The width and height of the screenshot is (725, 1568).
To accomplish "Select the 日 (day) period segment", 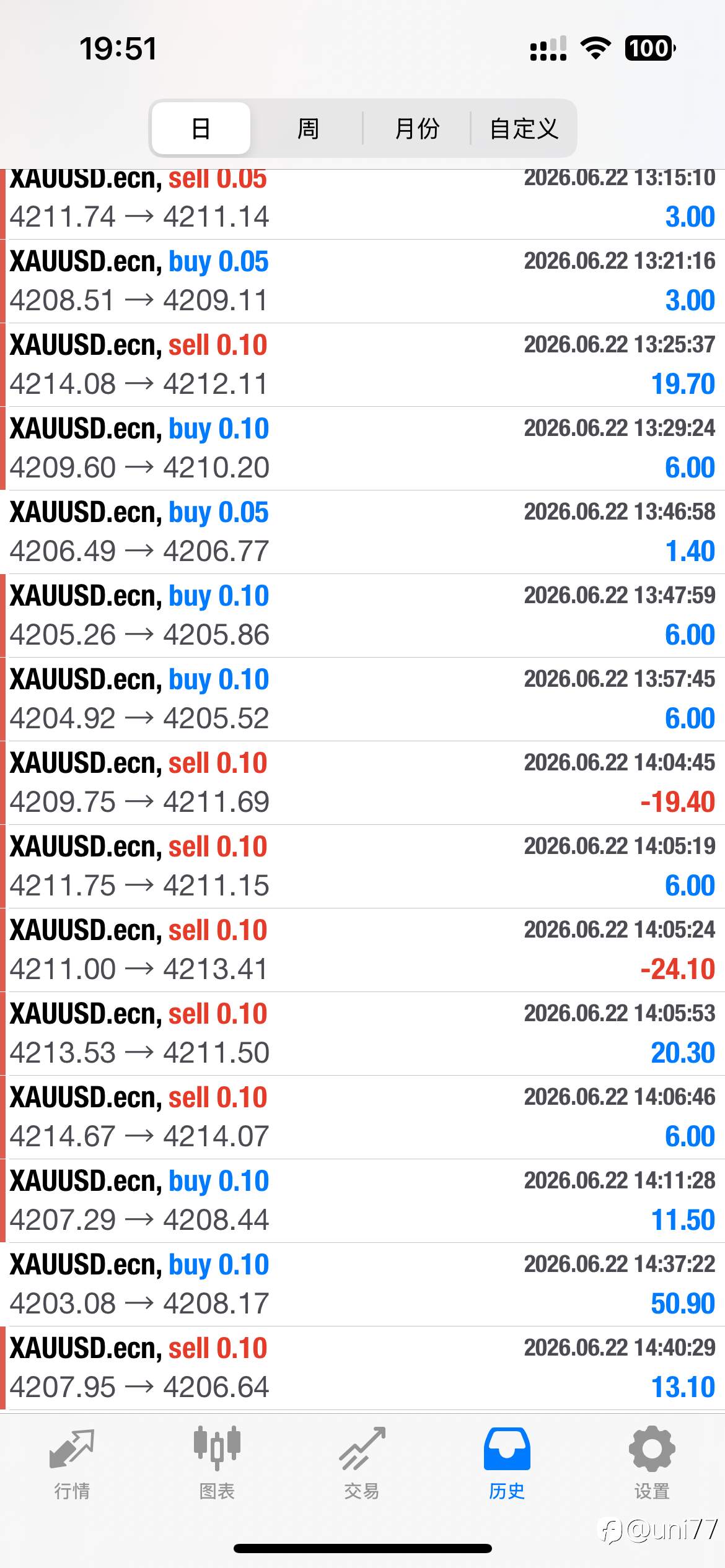I will [201, 128].
